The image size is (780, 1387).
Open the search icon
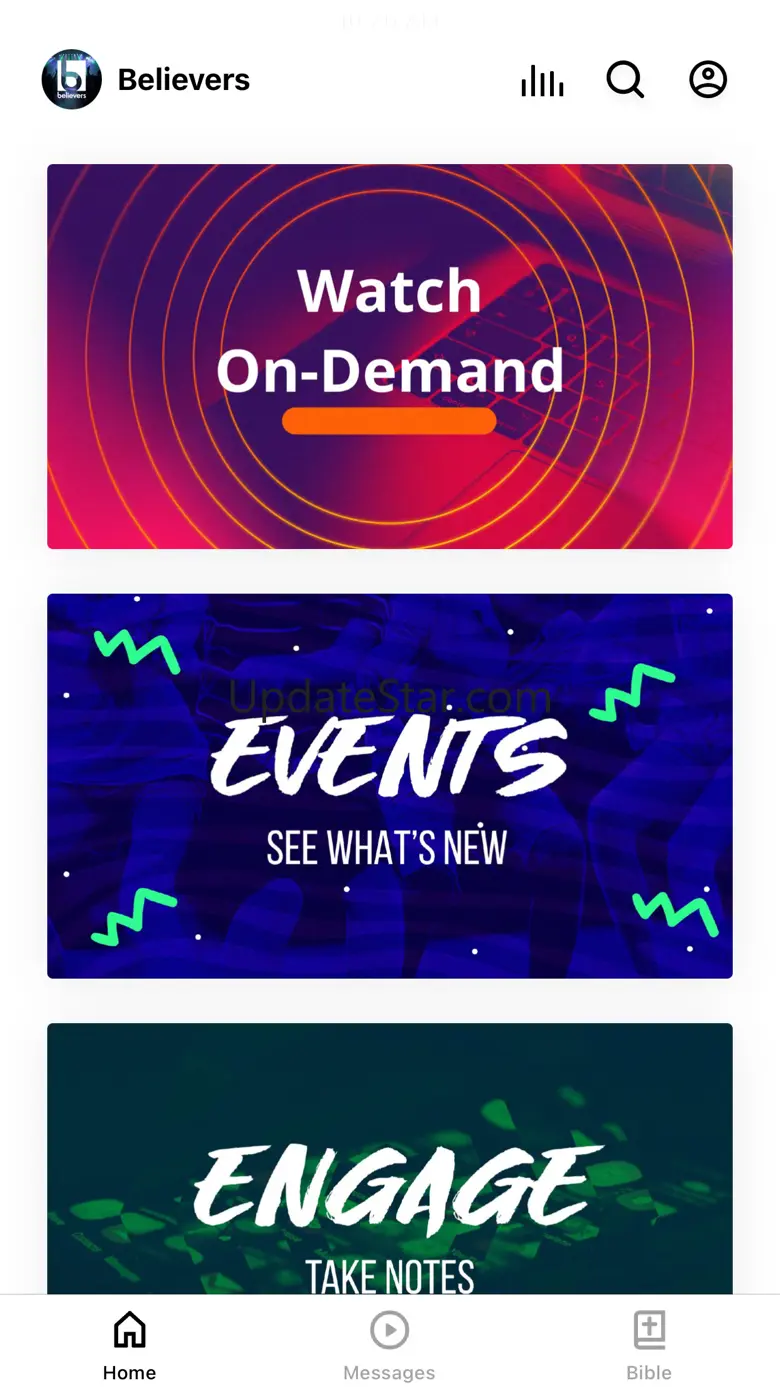pos(625,80)
